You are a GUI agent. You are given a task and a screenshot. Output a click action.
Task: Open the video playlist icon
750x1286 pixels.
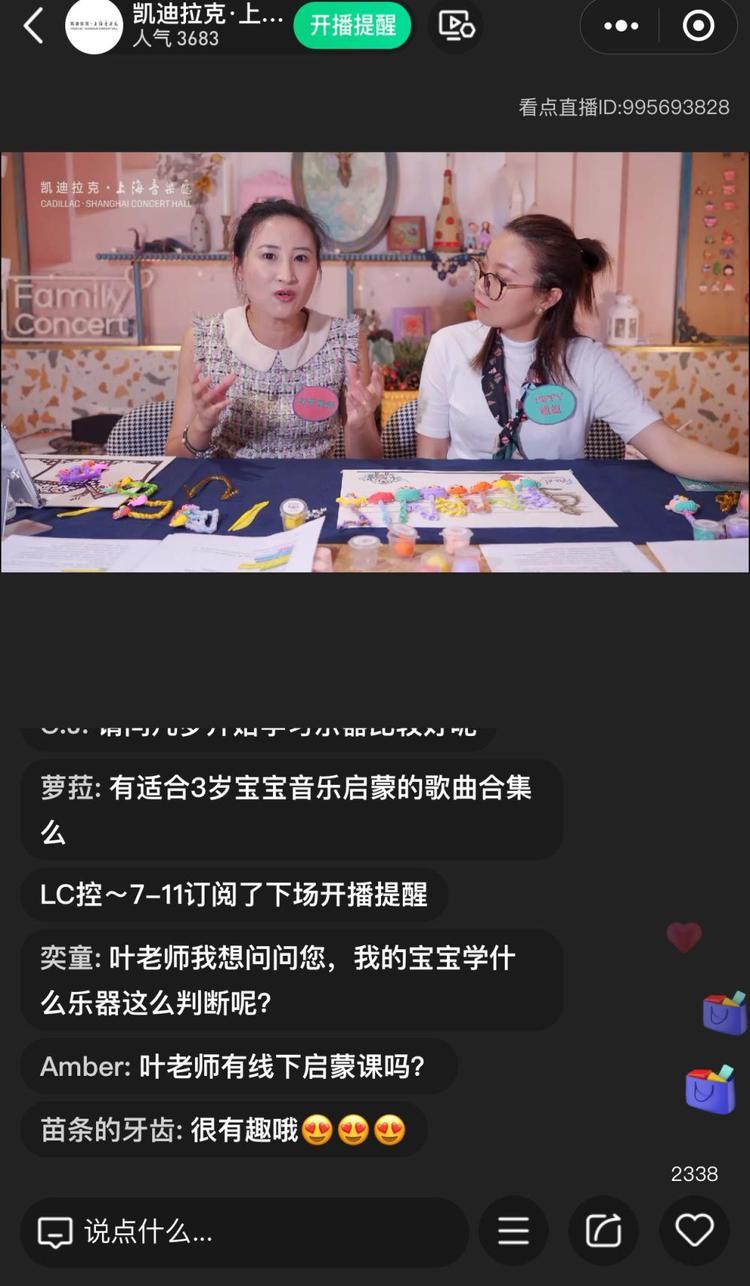click(x=456, y=25)
